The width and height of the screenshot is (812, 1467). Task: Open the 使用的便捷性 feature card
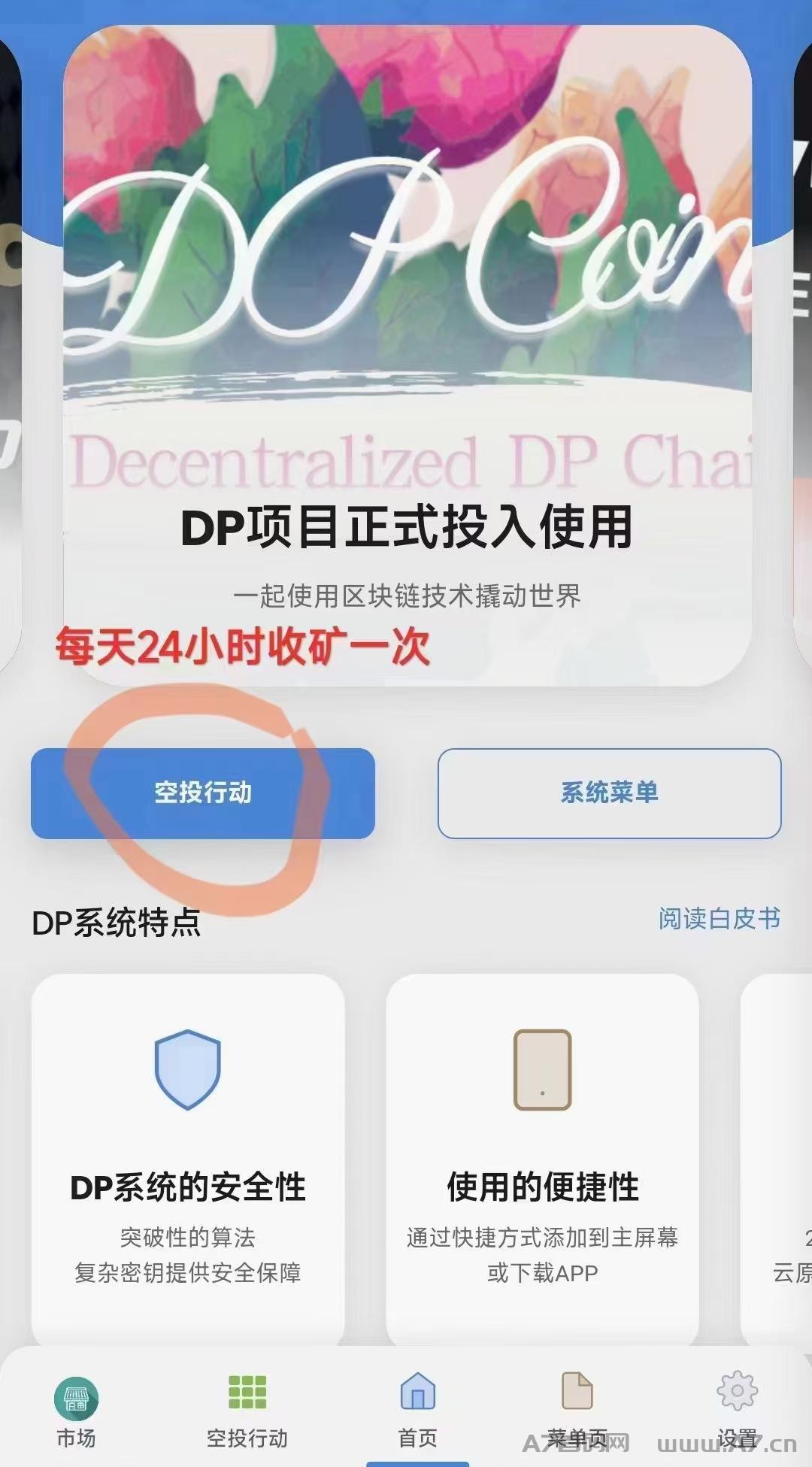coord(542,1158)
